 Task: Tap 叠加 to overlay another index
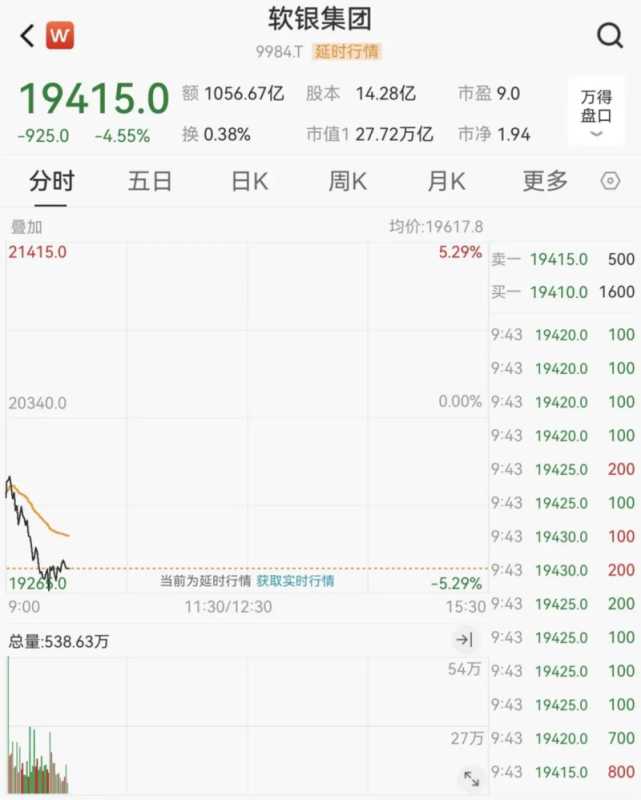click(27, 227)
